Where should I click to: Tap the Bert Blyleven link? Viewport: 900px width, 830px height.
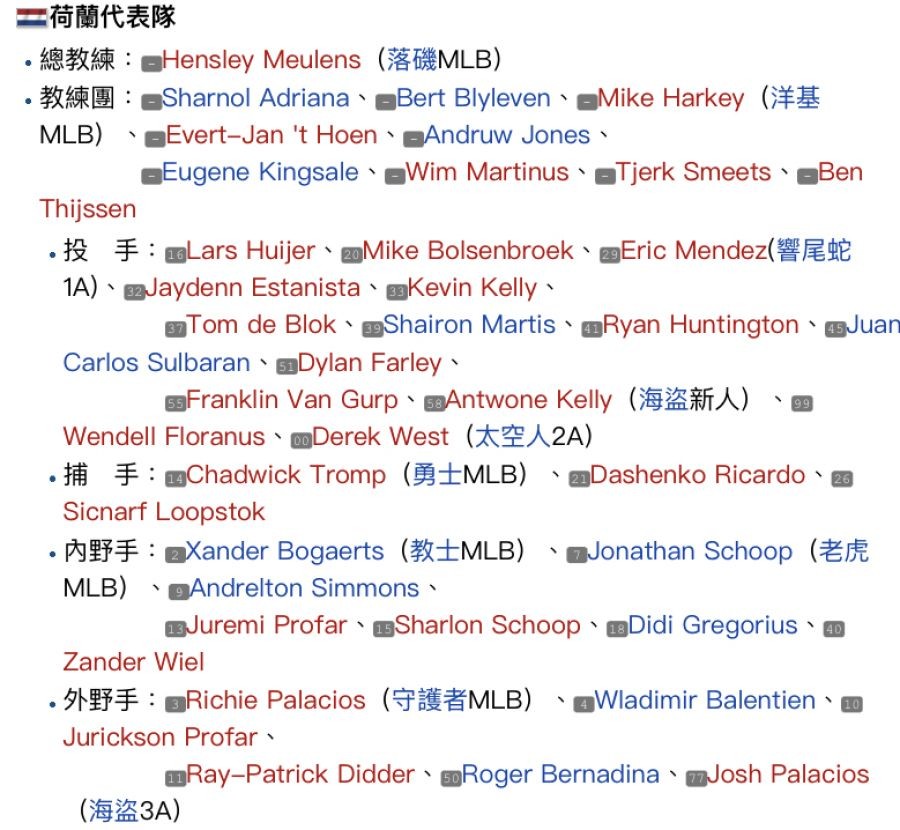tap(473, 98)
